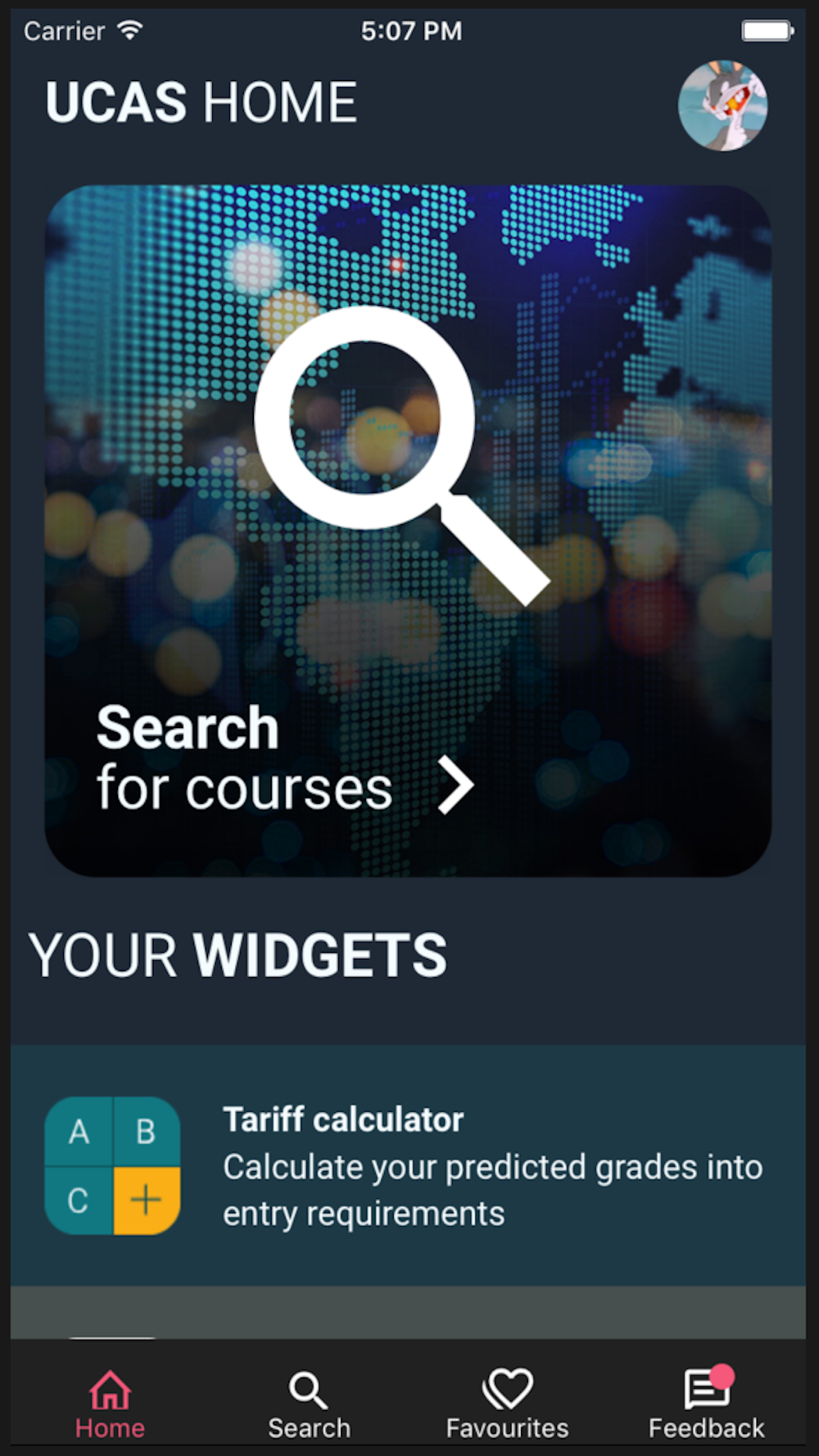Open the profile avatar picture
This screenshot has width=819, height=1456.
722,106
